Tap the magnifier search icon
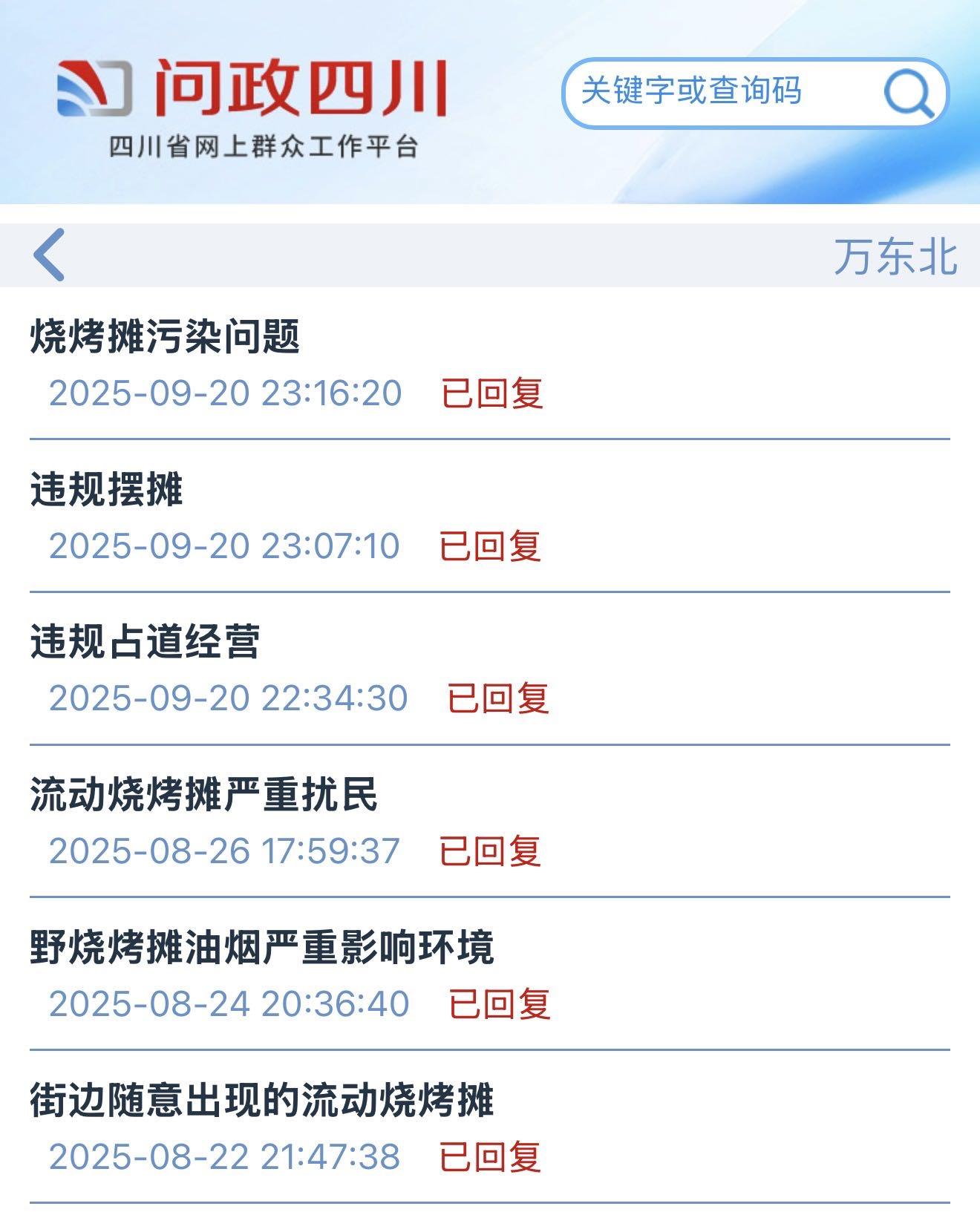Image resolution: width=980 pixels, height=1212 pixels. 908,94
